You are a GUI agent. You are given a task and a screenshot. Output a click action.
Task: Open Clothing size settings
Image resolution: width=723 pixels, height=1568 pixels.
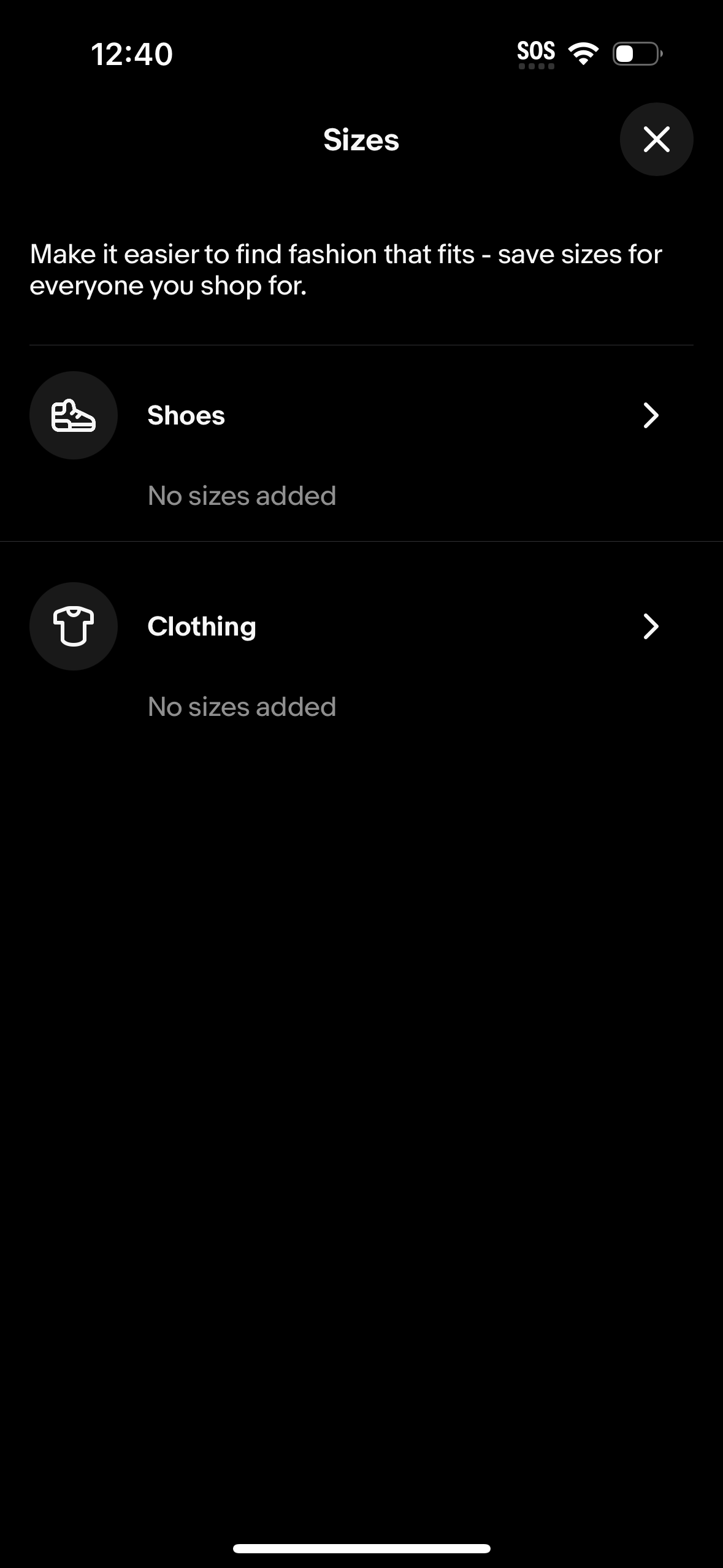click(361, 626)
